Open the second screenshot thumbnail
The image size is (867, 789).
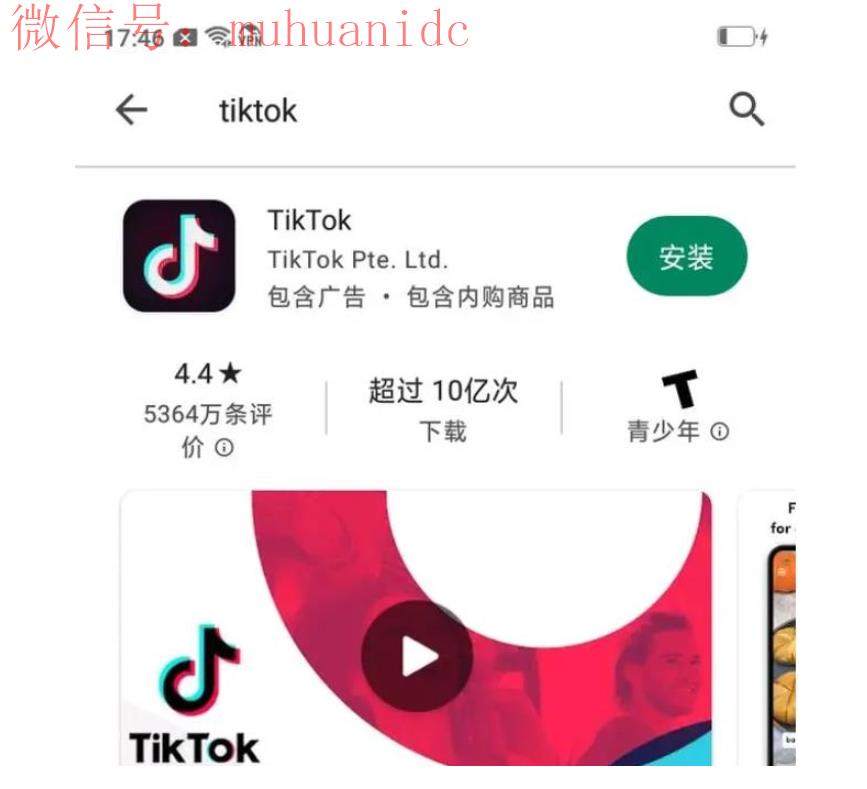point(778,630)
